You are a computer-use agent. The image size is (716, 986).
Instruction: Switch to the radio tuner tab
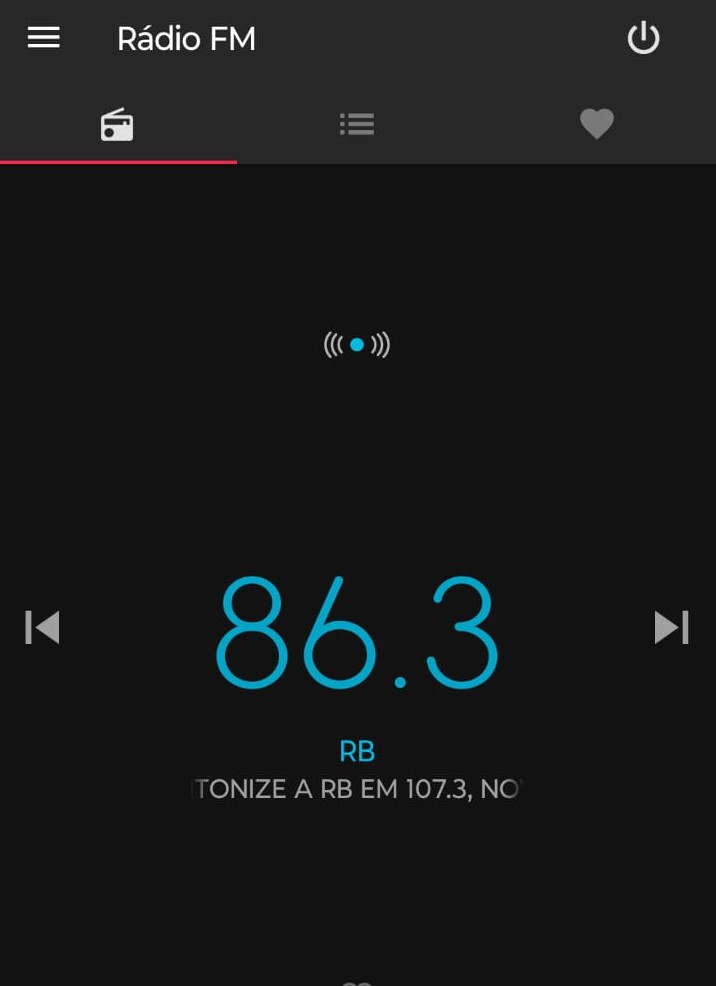pos(117,124)
